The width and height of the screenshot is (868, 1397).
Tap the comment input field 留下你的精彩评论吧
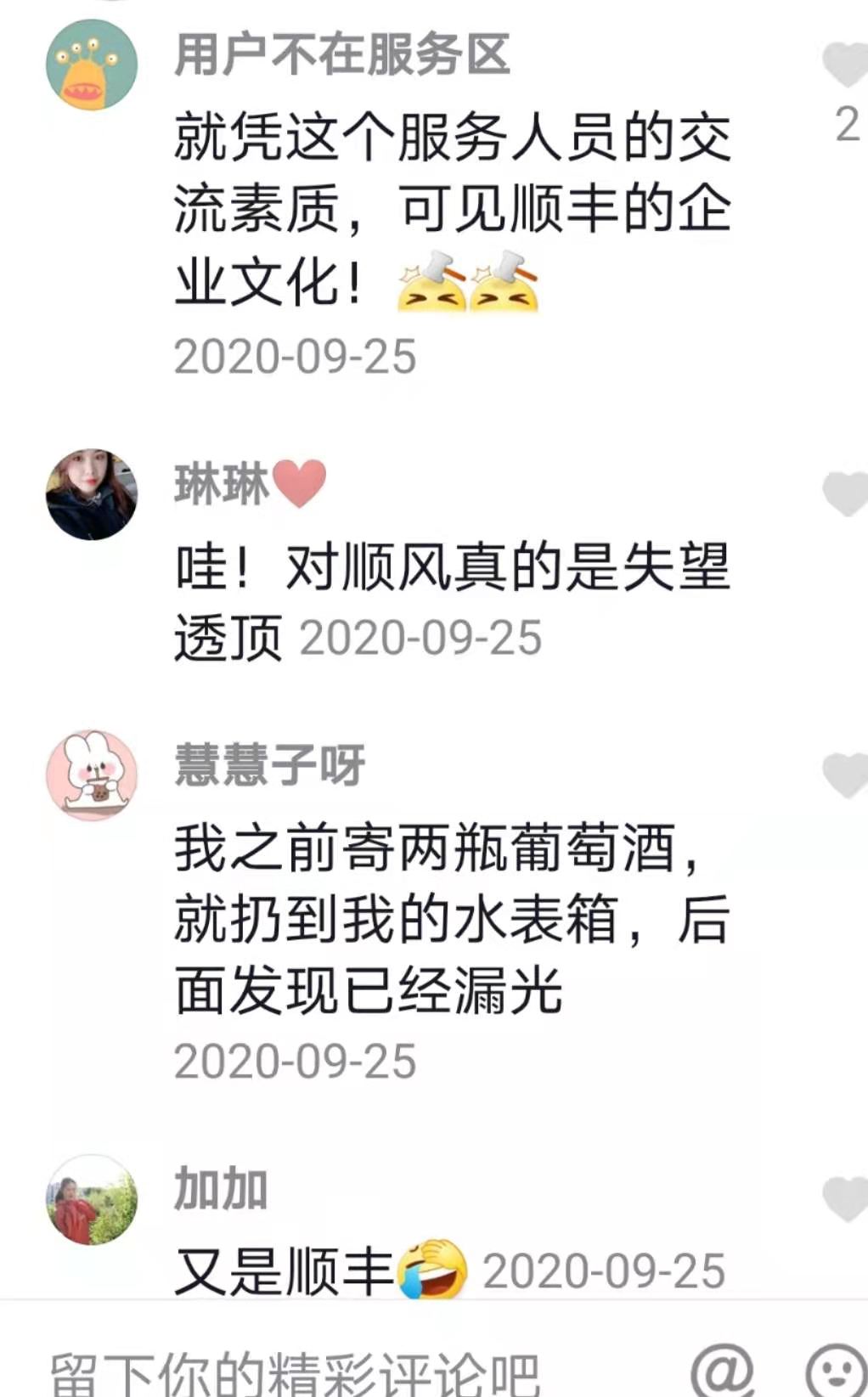coord(340,1369)
